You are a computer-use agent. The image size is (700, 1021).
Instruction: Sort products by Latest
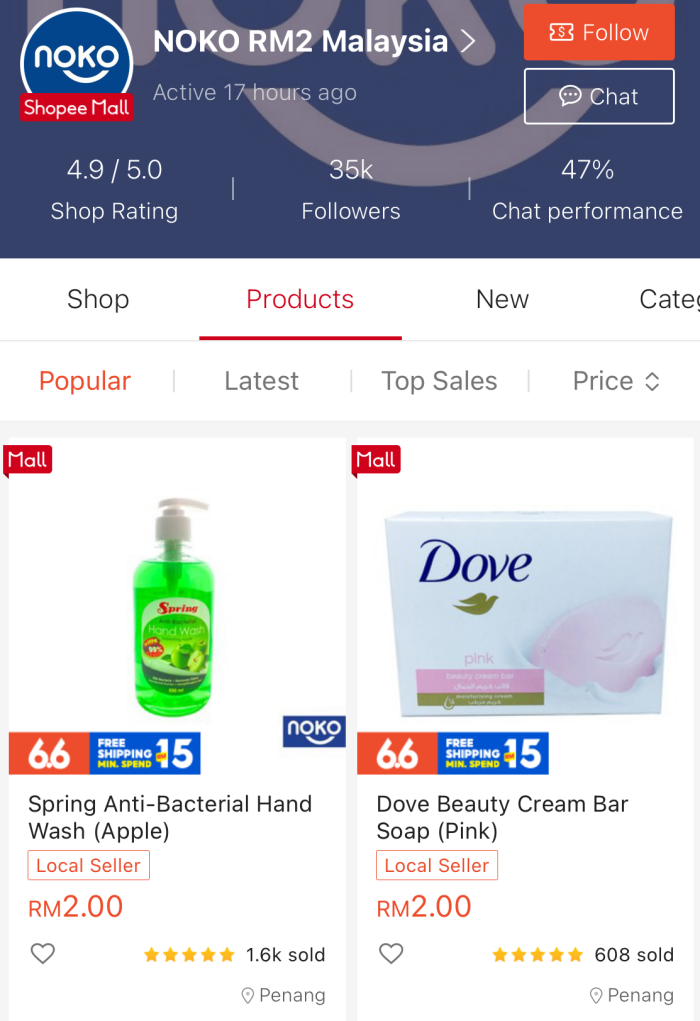coord(261,381)
